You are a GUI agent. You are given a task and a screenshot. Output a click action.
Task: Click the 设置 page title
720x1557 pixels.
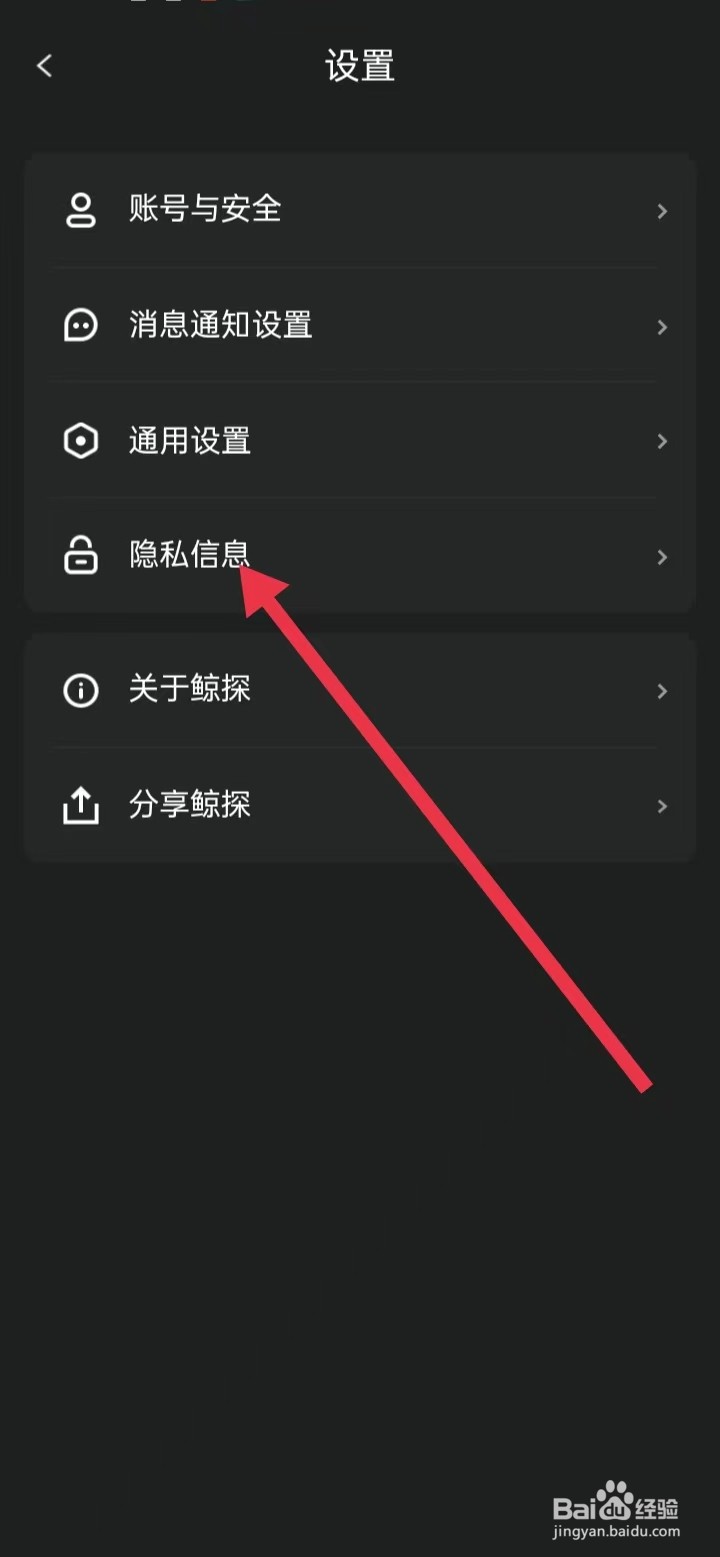(360, 67)
